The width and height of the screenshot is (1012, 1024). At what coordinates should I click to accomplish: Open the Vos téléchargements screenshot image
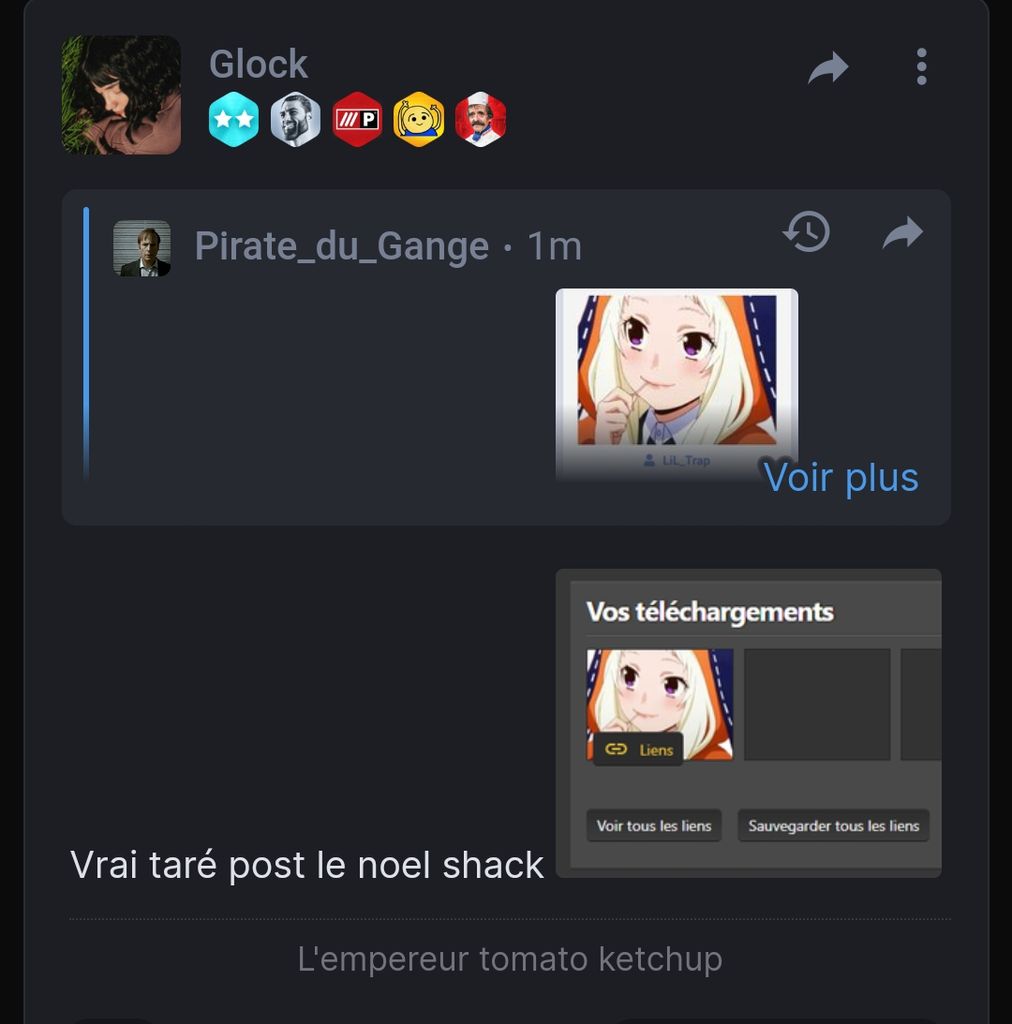pyautogui.click(x=748, y=723)
